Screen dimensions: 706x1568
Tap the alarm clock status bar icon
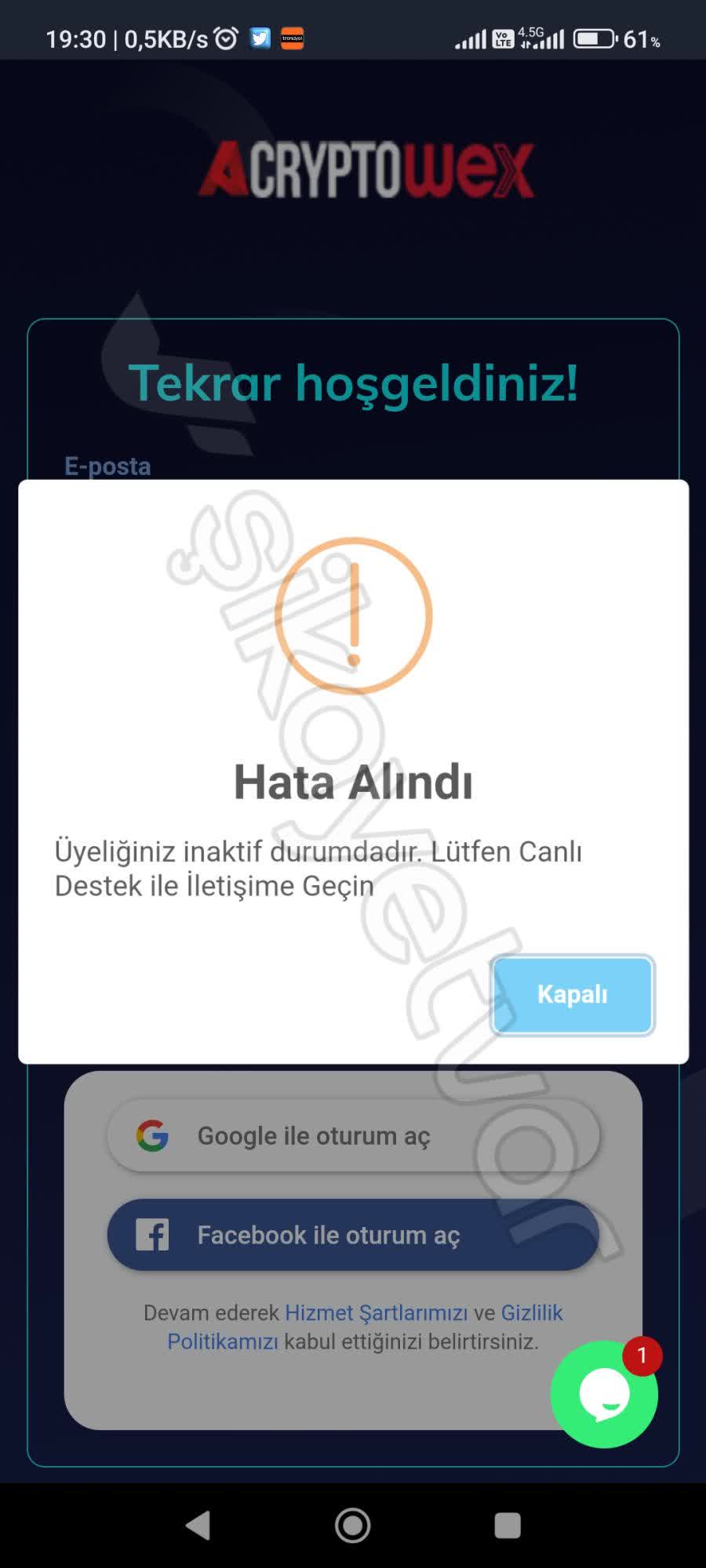point(225,37)
